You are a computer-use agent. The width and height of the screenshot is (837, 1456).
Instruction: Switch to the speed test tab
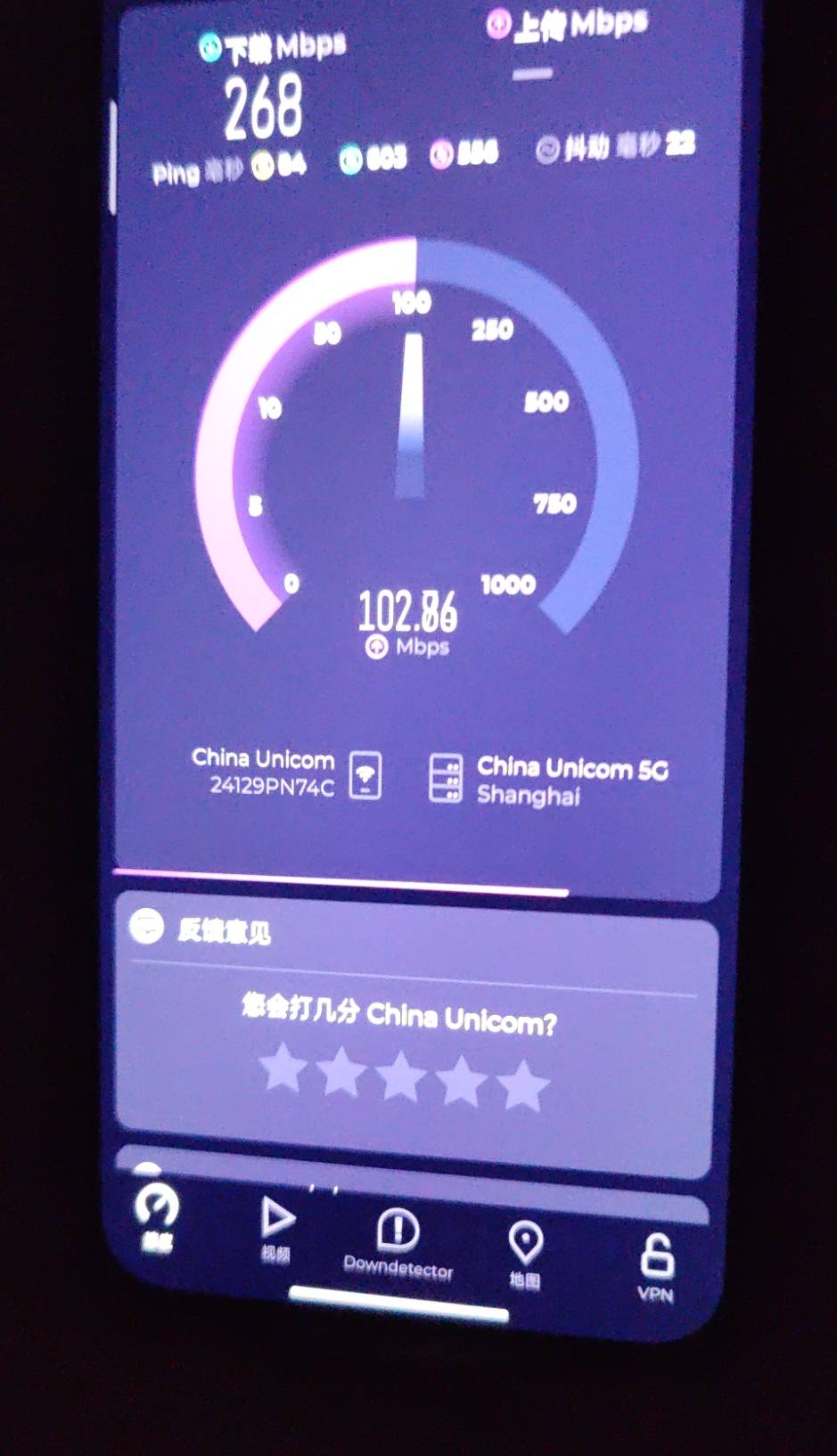(157, 1217)
